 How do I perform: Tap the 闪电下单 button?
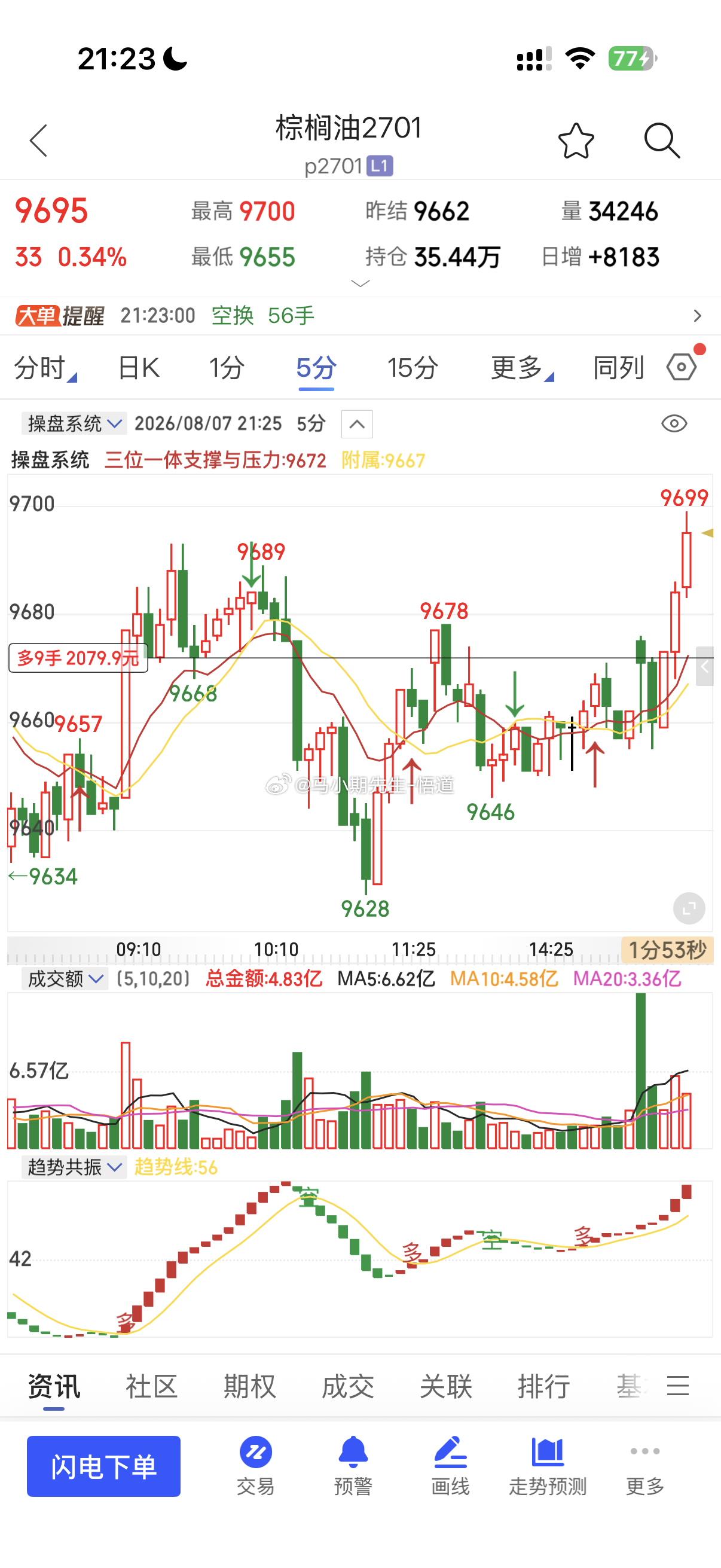103,1466
